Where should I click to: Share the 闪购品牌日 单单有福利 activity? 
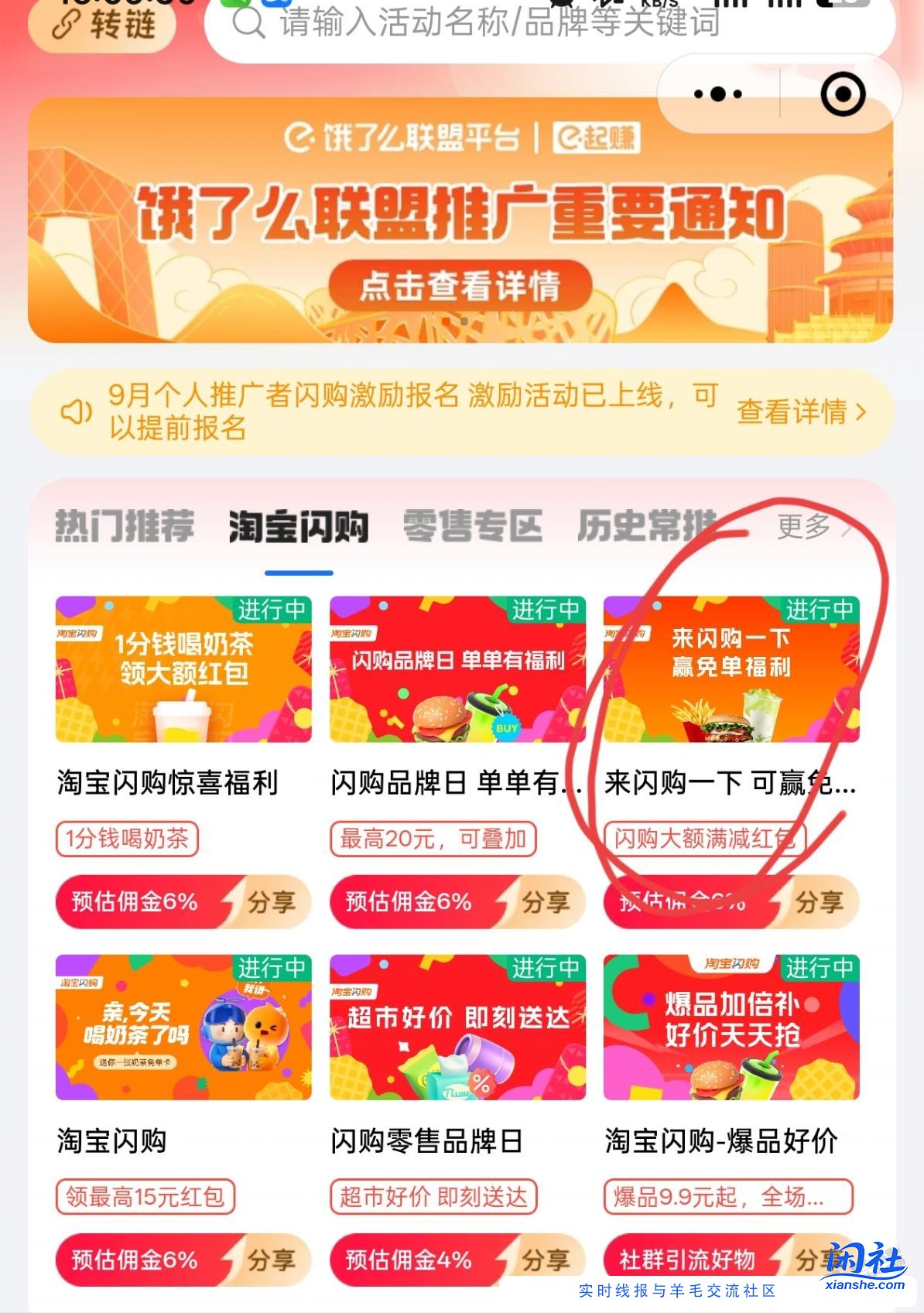(x=546, y=902)
